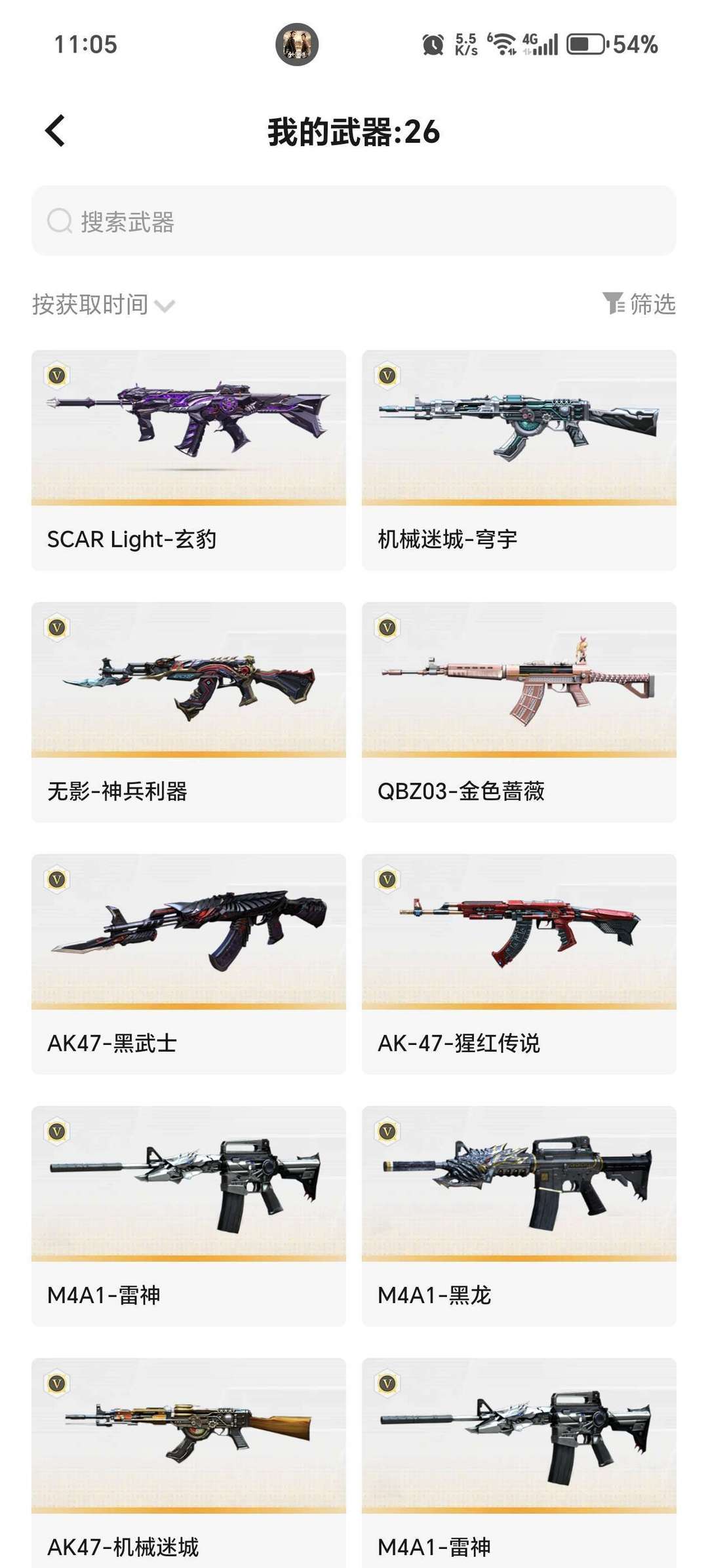Go back using the top-left arrow

click(x=56, y=130)
